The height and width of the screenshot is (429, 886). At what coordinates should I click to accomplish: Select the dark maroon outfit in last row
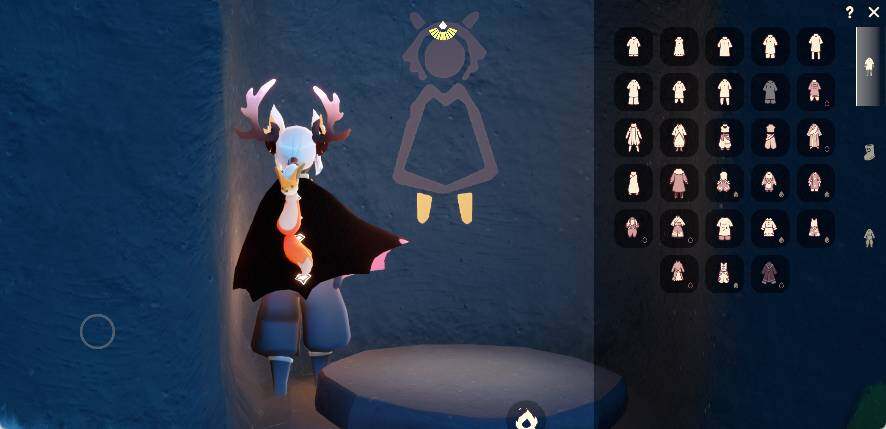pos(770,272)
